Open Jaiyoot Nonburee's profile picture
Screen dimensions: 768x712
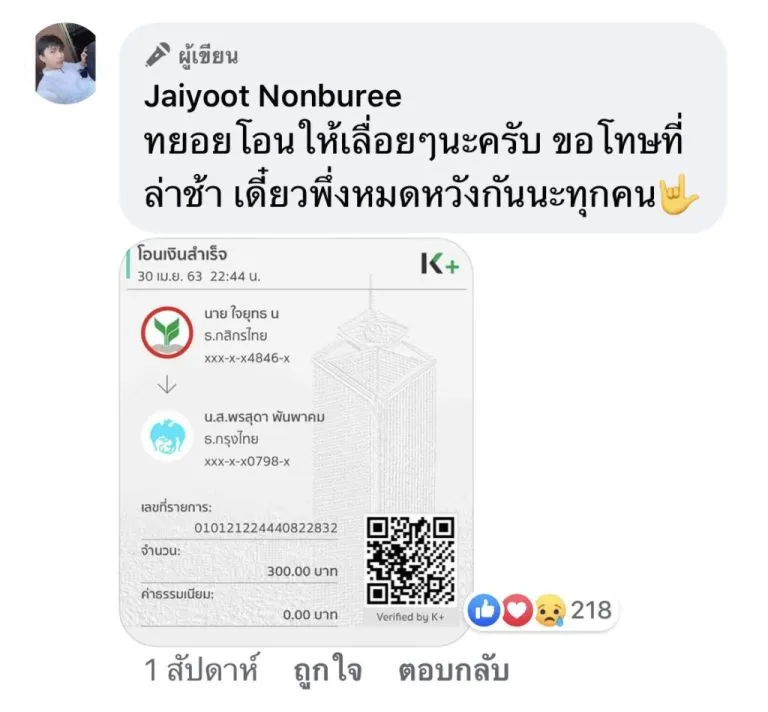[66, 64]
